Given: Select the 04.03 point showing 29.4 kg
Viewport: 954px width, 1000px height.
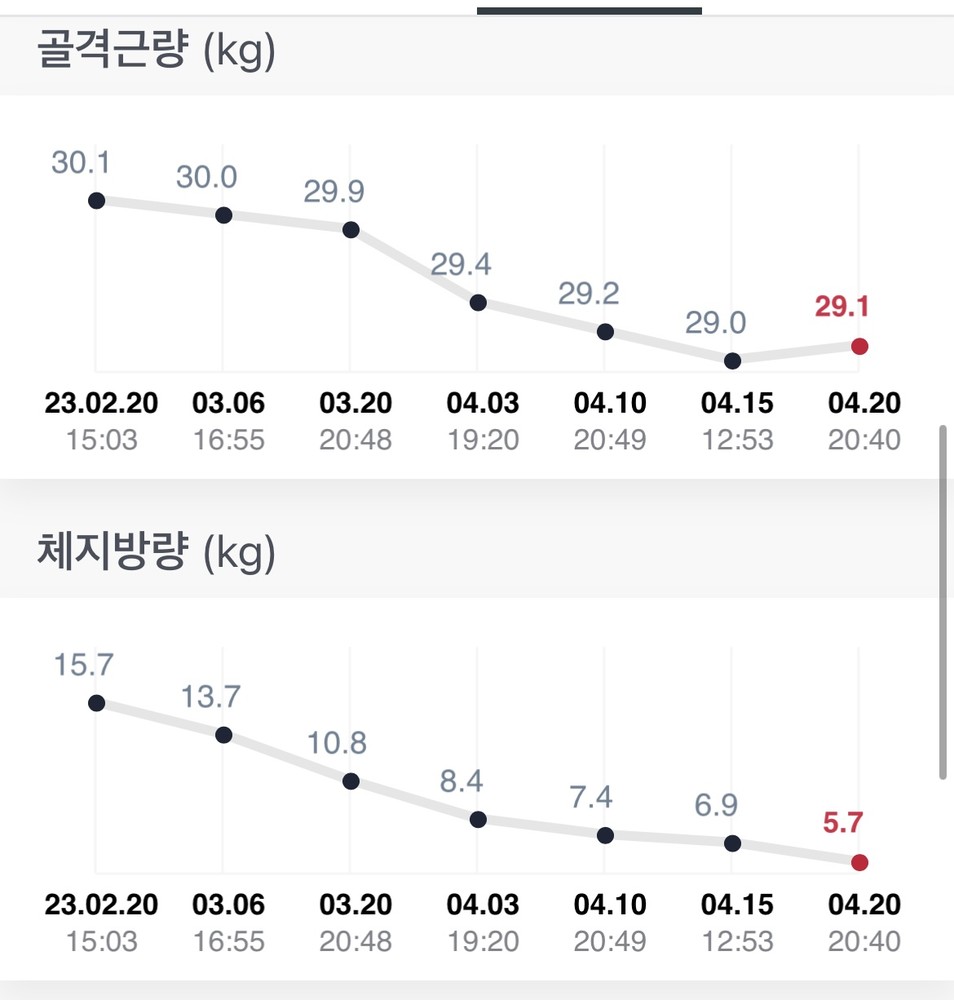Looking at the screenshot, I should pyautogui.click(x=478, y=302).
